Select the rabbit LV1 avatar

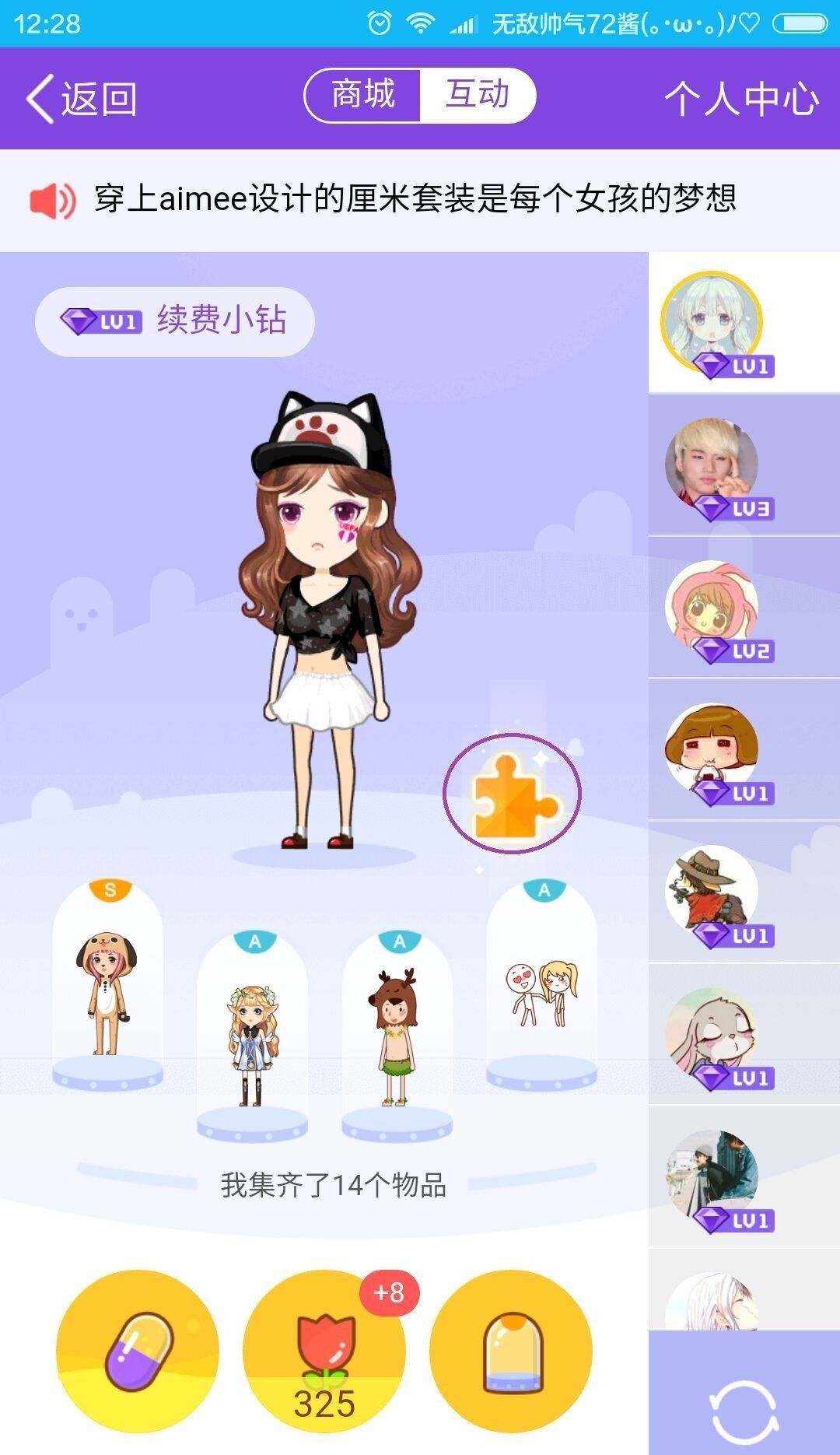(x=712, y=1034)
